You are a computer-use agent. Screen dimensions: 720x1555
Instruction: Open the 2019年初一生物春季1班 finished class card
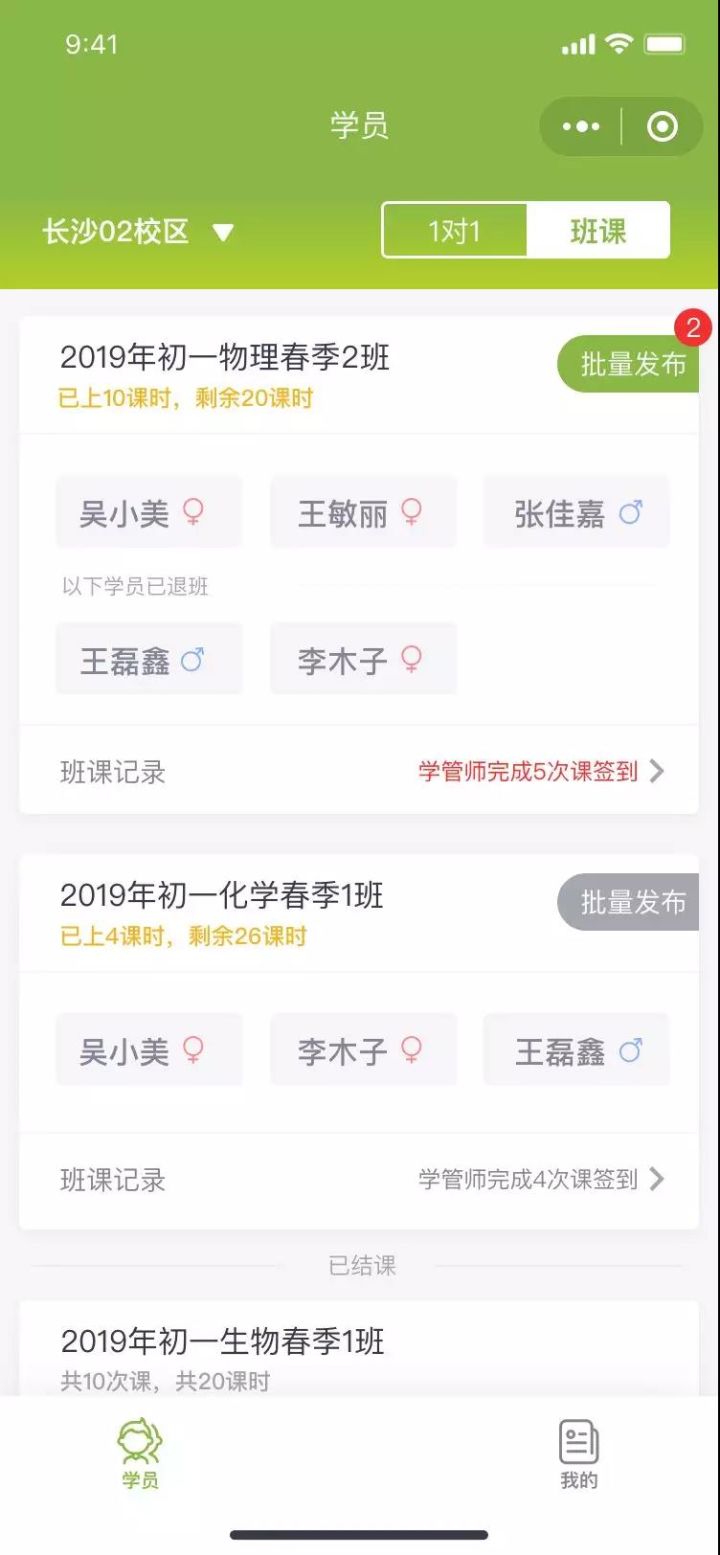tap(358, 1350)
